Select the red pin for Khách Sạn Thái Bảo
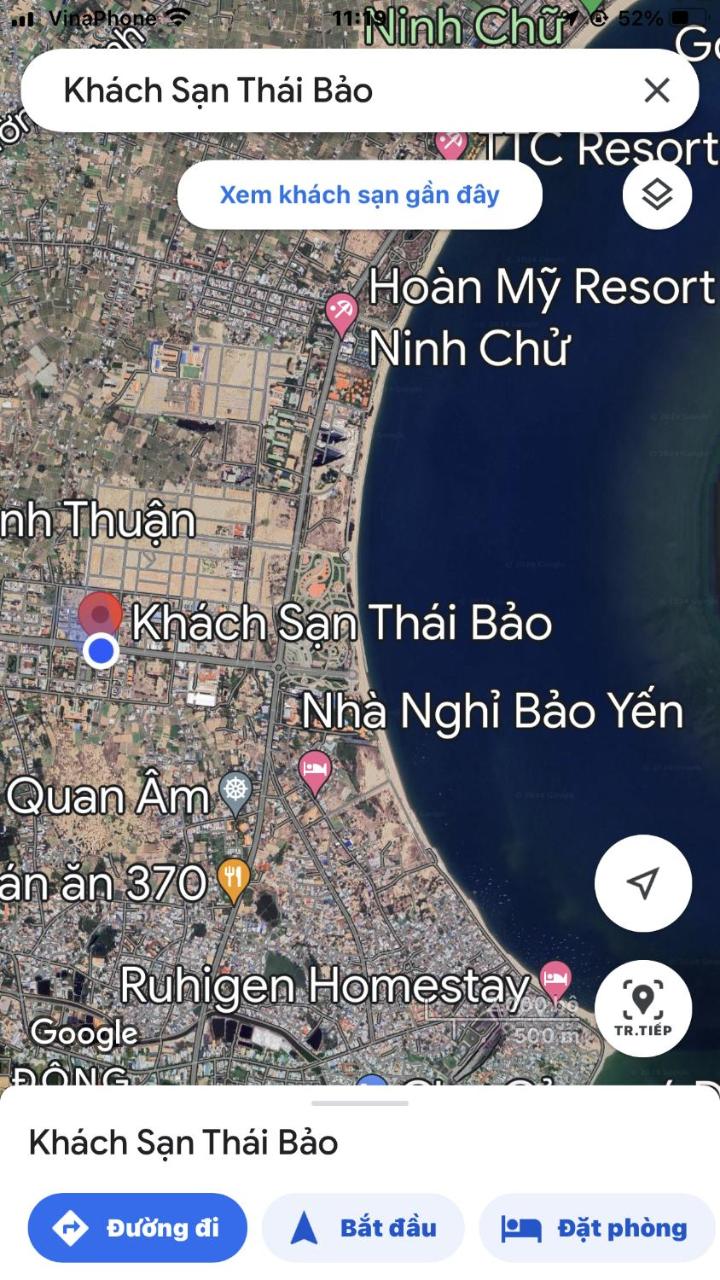Image resolution: width=720 pixels, height=1280 pixels. tap(103, 614)
